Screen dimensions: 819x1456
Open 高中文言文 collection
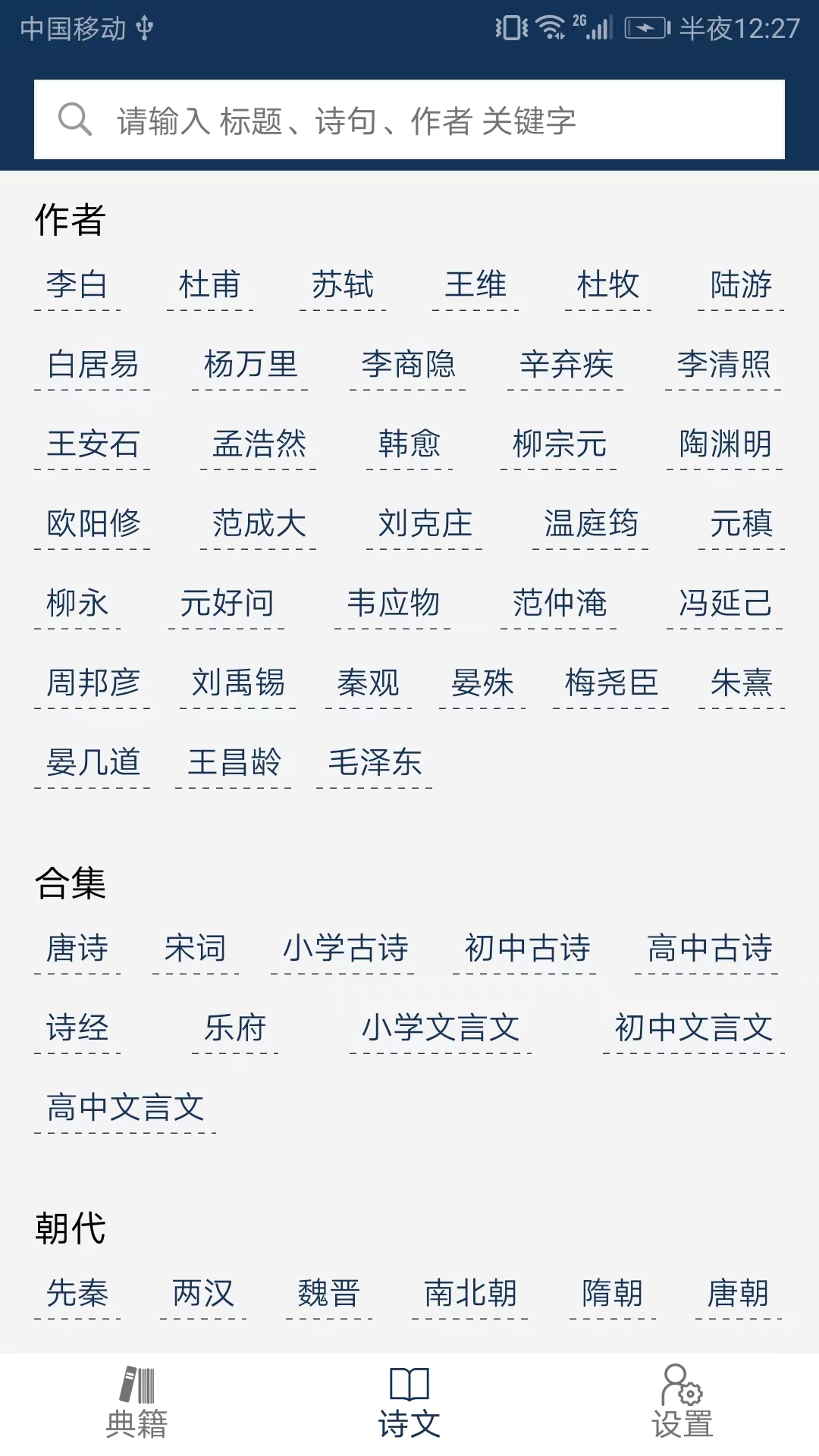(125, 1108)
